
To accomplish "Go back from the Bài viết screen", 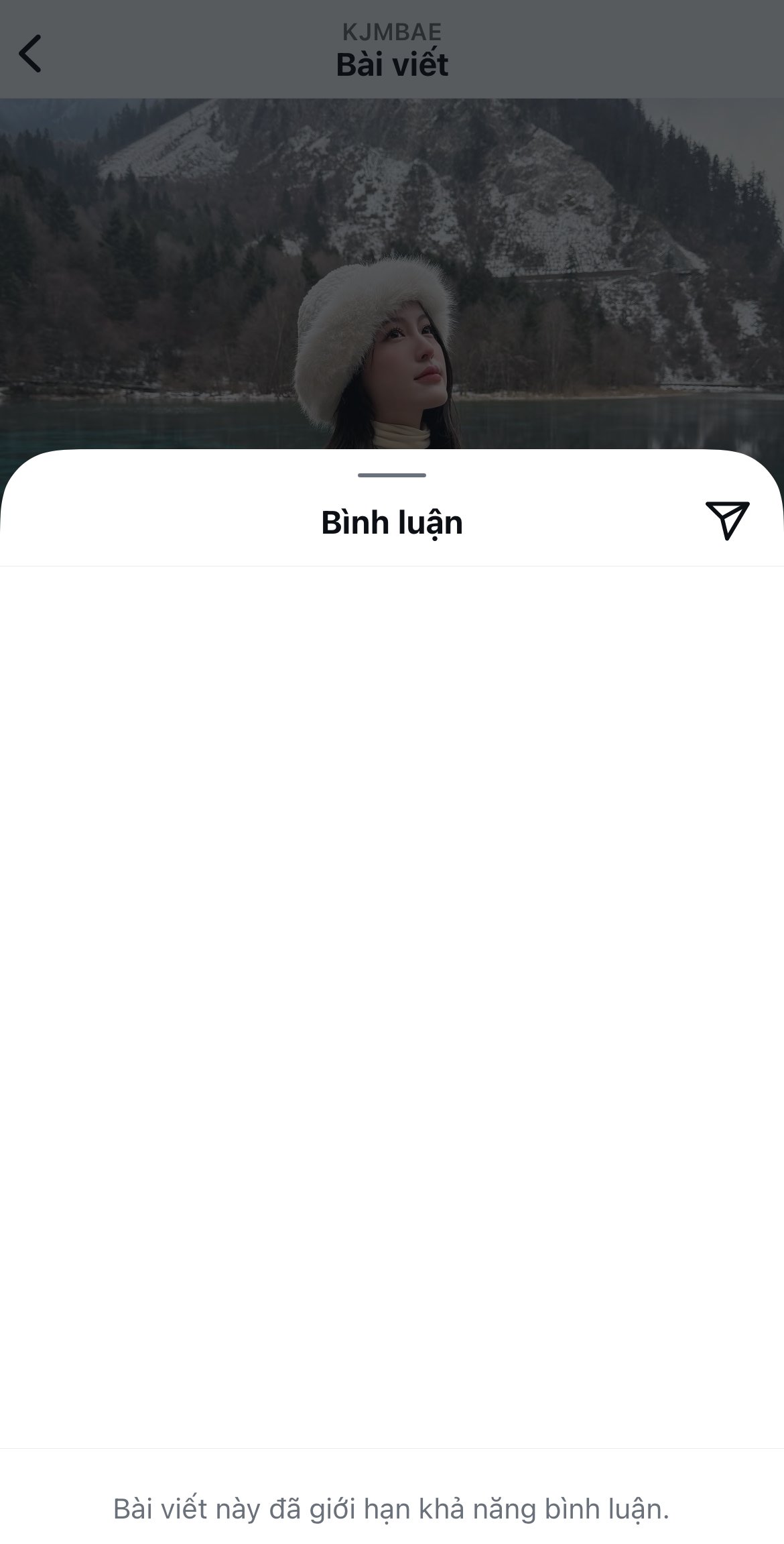I will coord(30,54).
